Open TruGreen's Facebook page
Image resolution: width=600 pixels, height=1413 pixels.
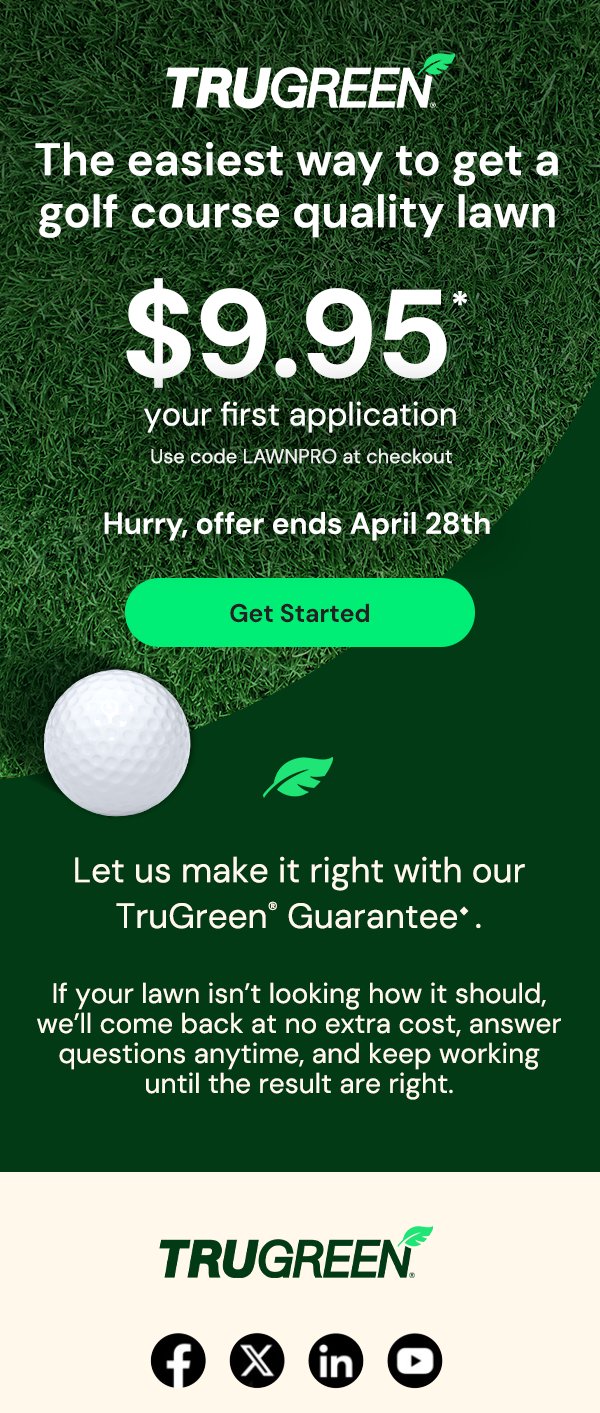tap(178, 1360)
